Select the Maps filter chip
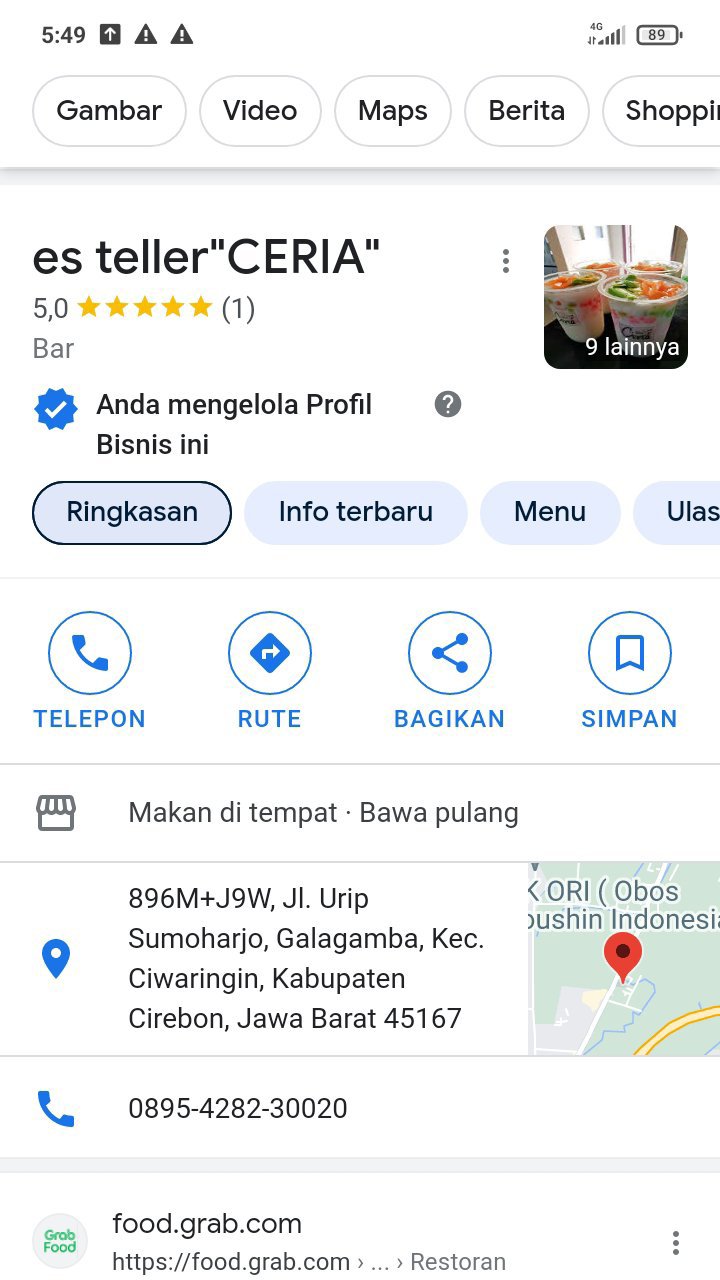720x1280 pixels. (x=393, y=111)
